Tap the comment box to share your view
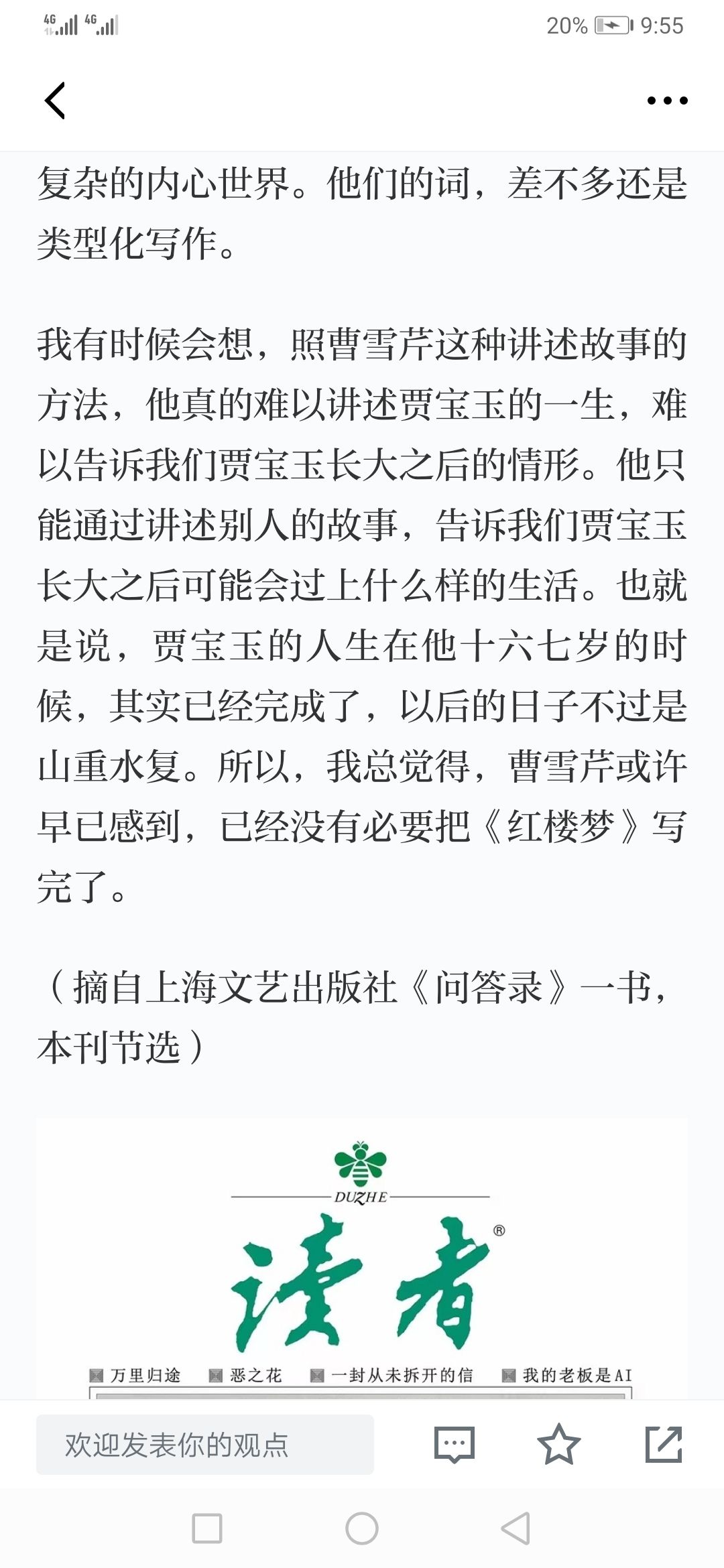The image size is (724, 1568). click(x=205, y=1445)
